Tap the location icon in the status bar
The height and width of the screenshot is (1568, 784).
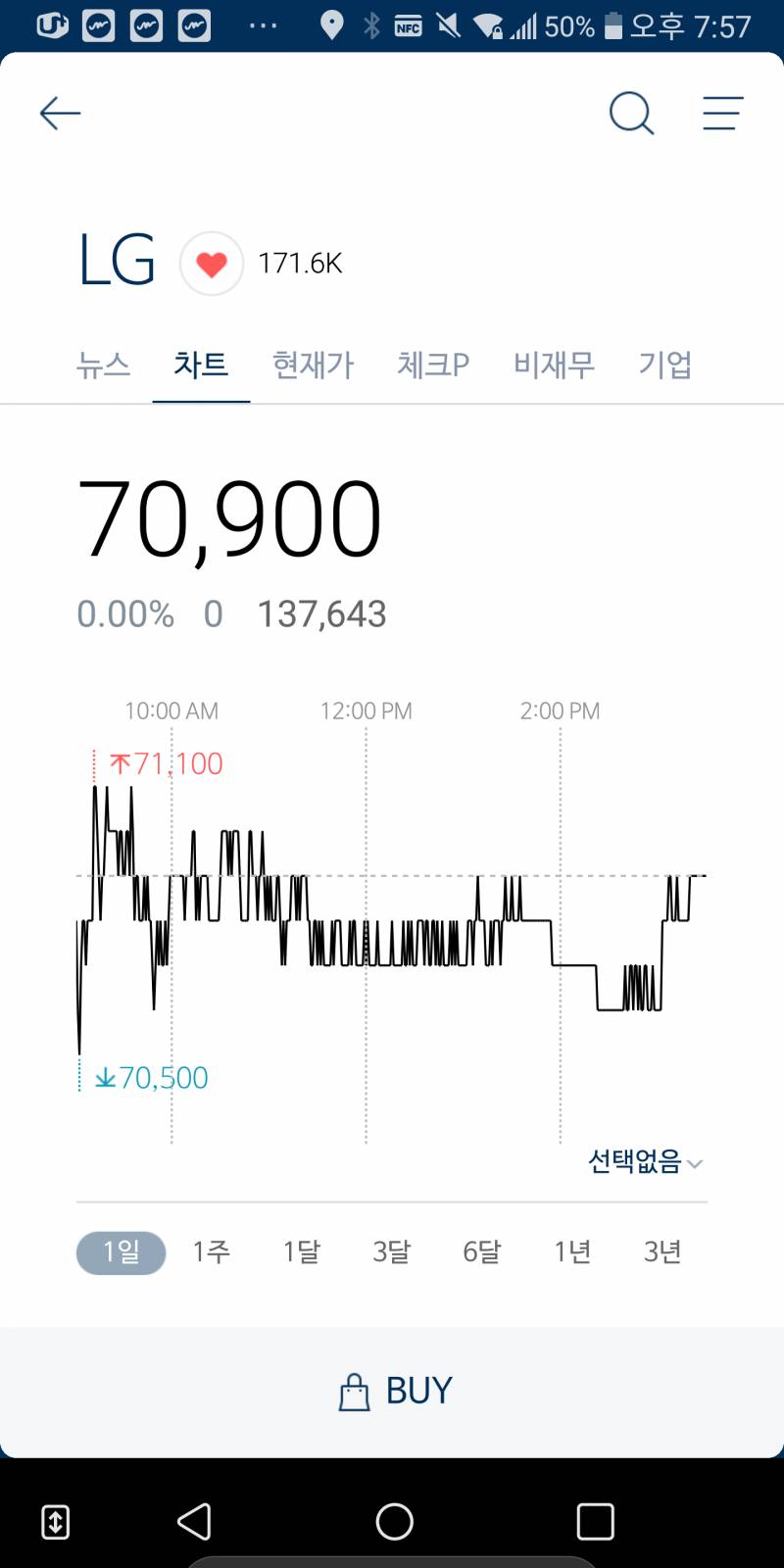332,26
